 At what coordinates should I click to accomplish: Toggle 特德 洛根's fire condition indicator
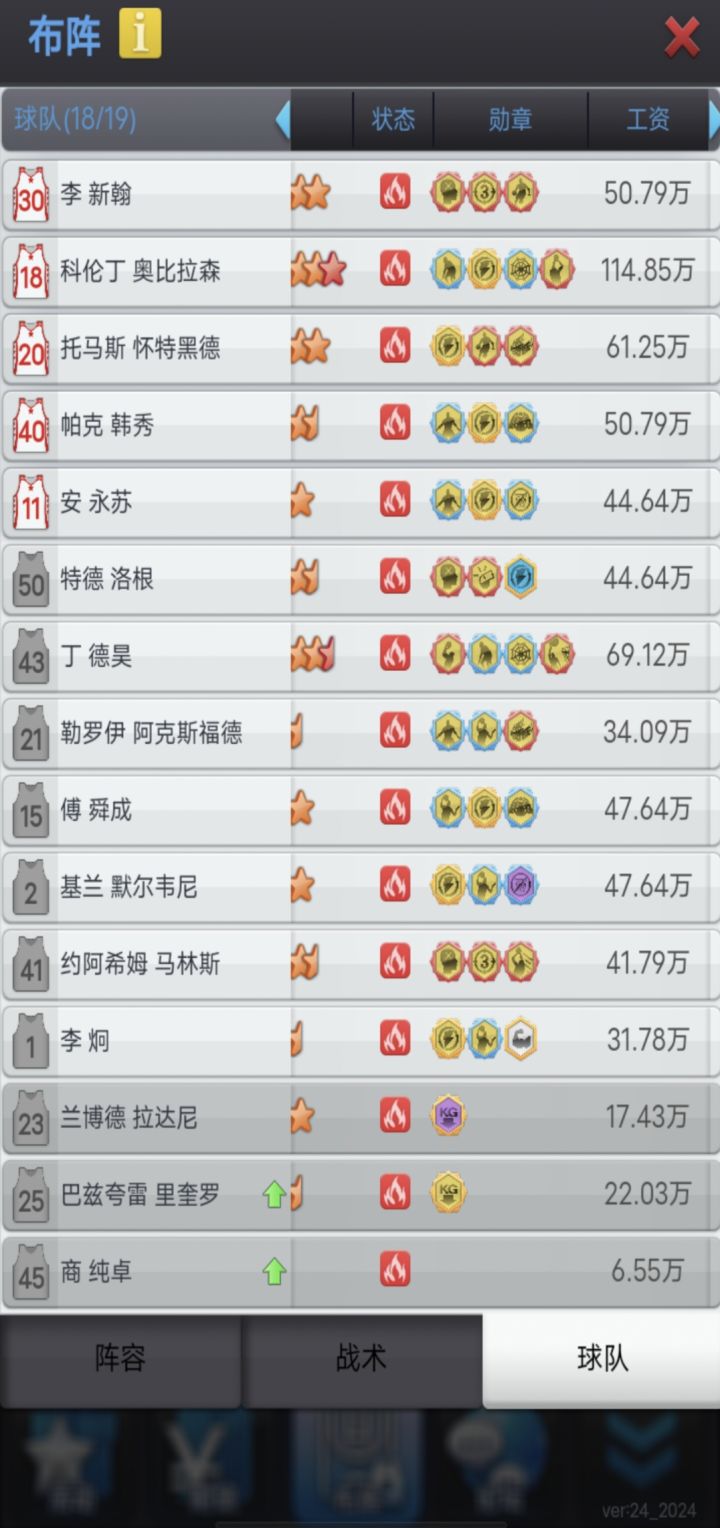396,578
